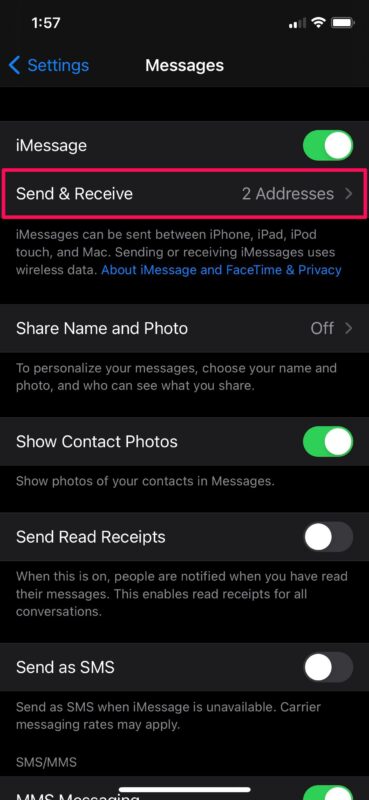This screenshot has height=800, width=369.
Task: Open About iMessage and FaceTime & Privacy link
Action: (221, 270)
